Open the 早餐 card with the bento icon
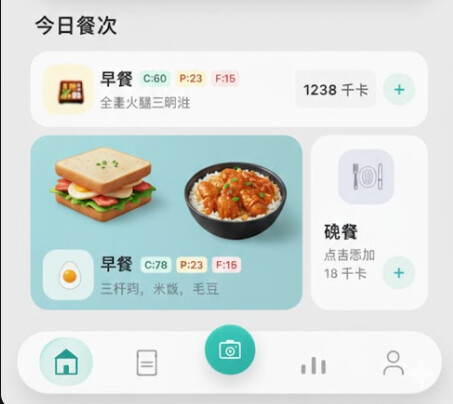Image resolution: width=453 pixels, height=404 pixels. 229,89
